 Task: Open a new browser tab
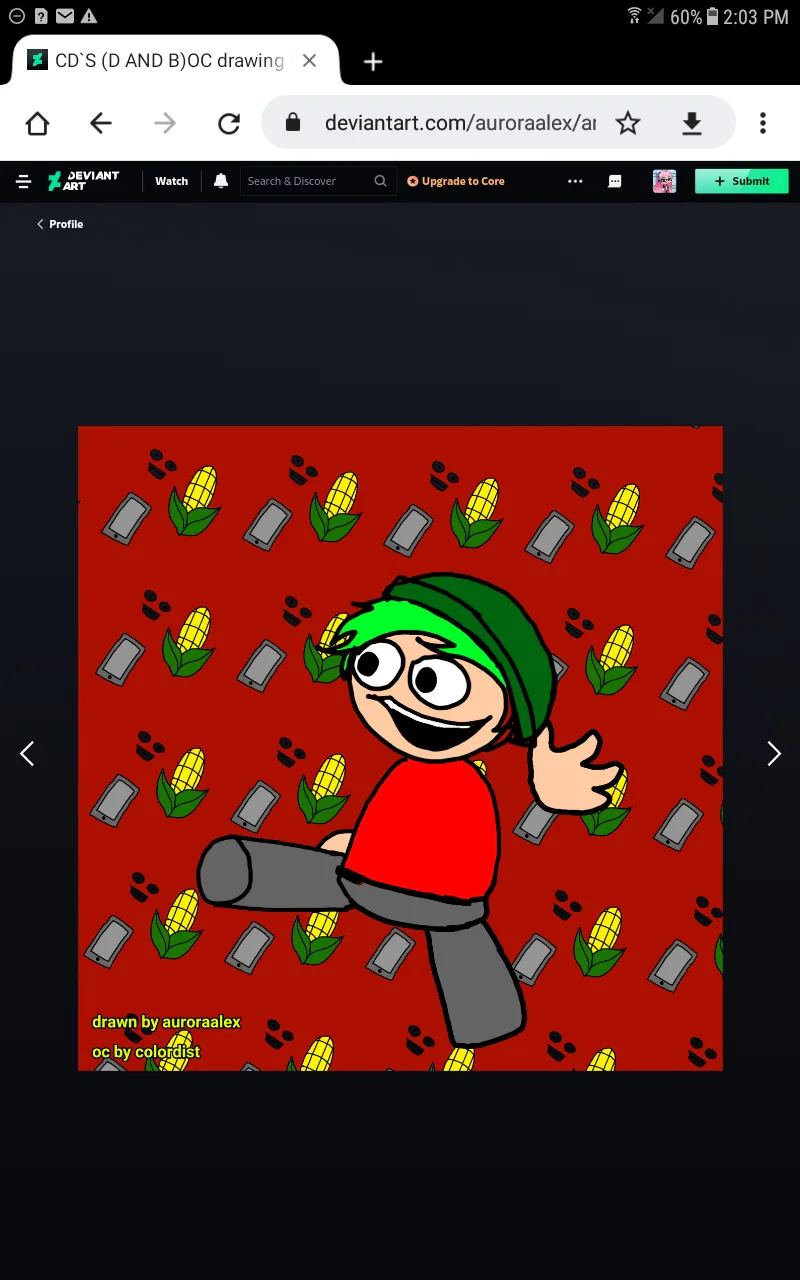click(373, 61)
